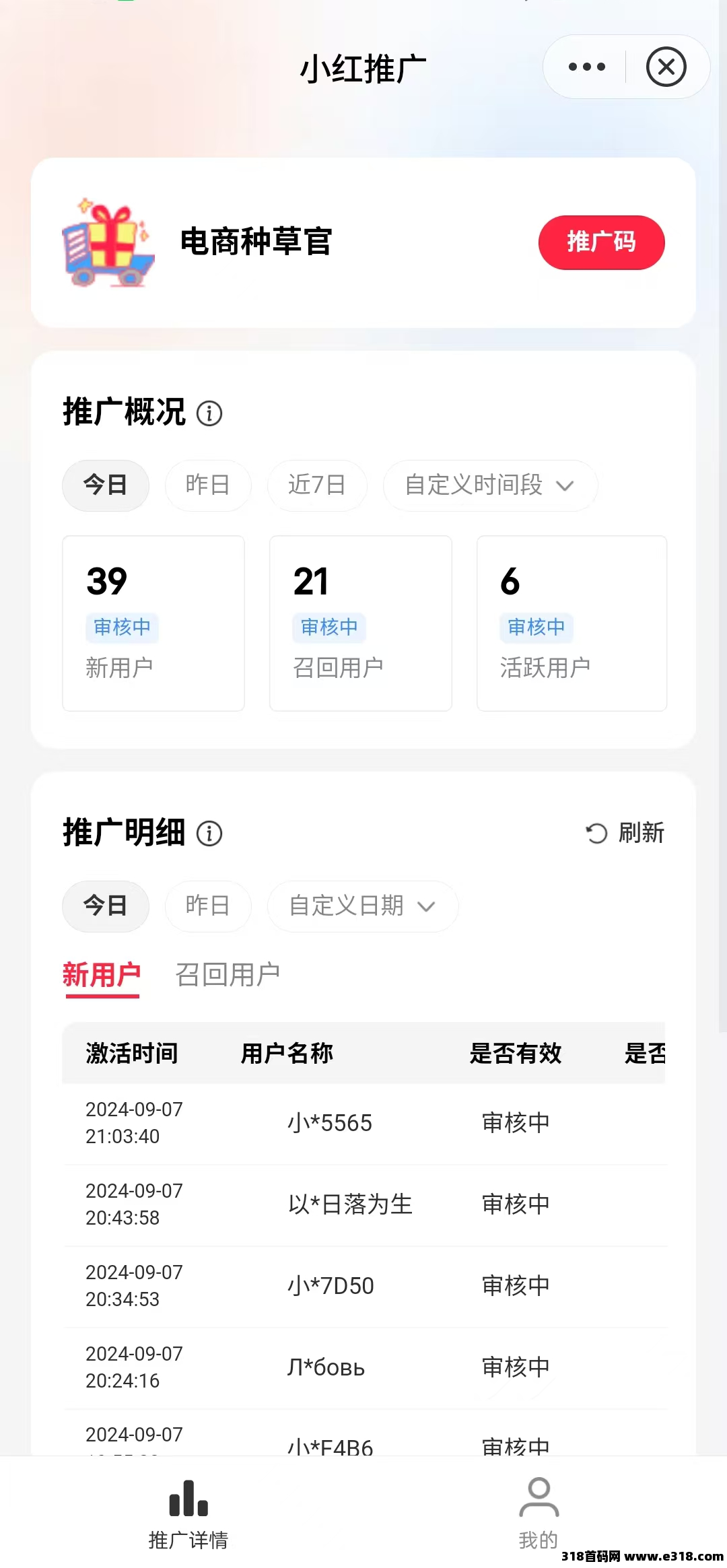Show info about 推广概况
727x1568 pixels.
[209, 413]
